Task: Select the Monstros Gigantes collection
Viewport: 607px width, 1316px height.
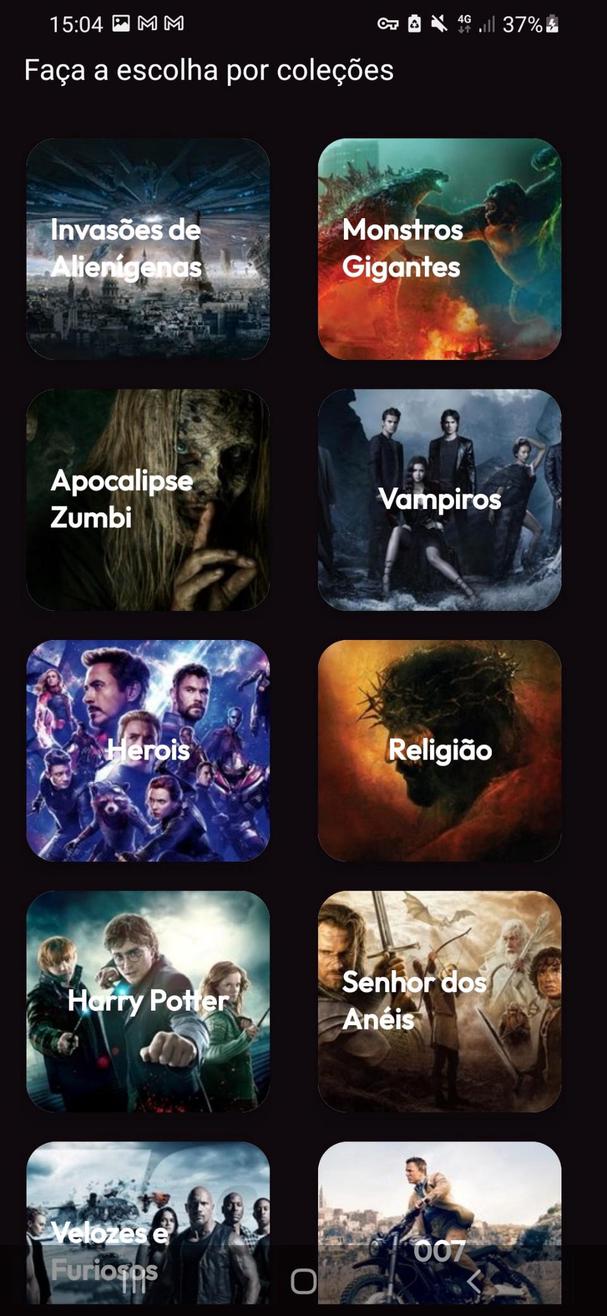Action: (x=440, y=249)
